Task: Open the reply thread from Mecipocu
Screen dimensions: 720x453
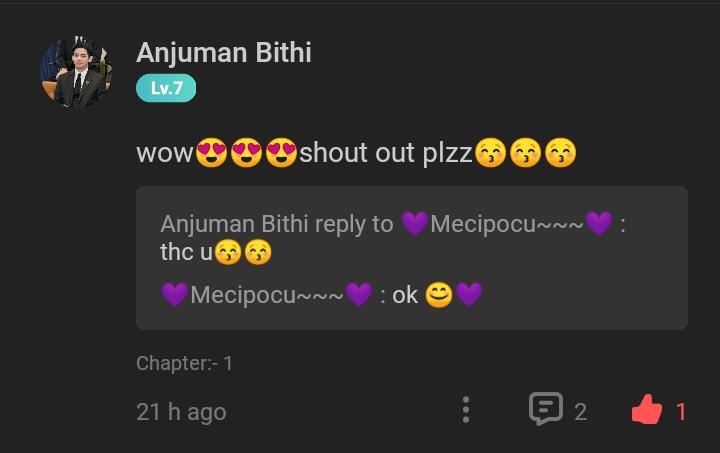Action: pos(411,258)
